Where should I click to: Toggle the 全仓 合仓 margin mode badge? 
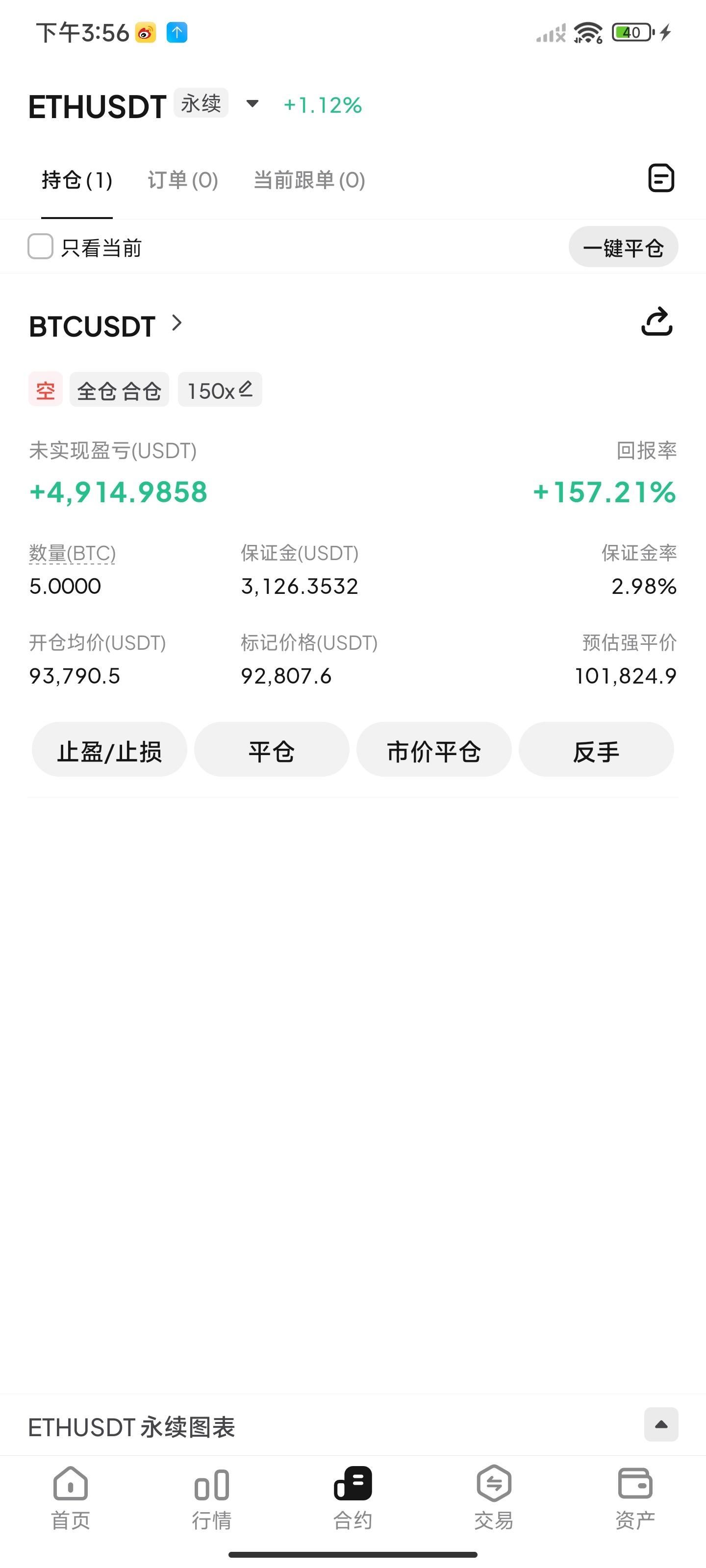pyautogui.click(x=119, y=390)
